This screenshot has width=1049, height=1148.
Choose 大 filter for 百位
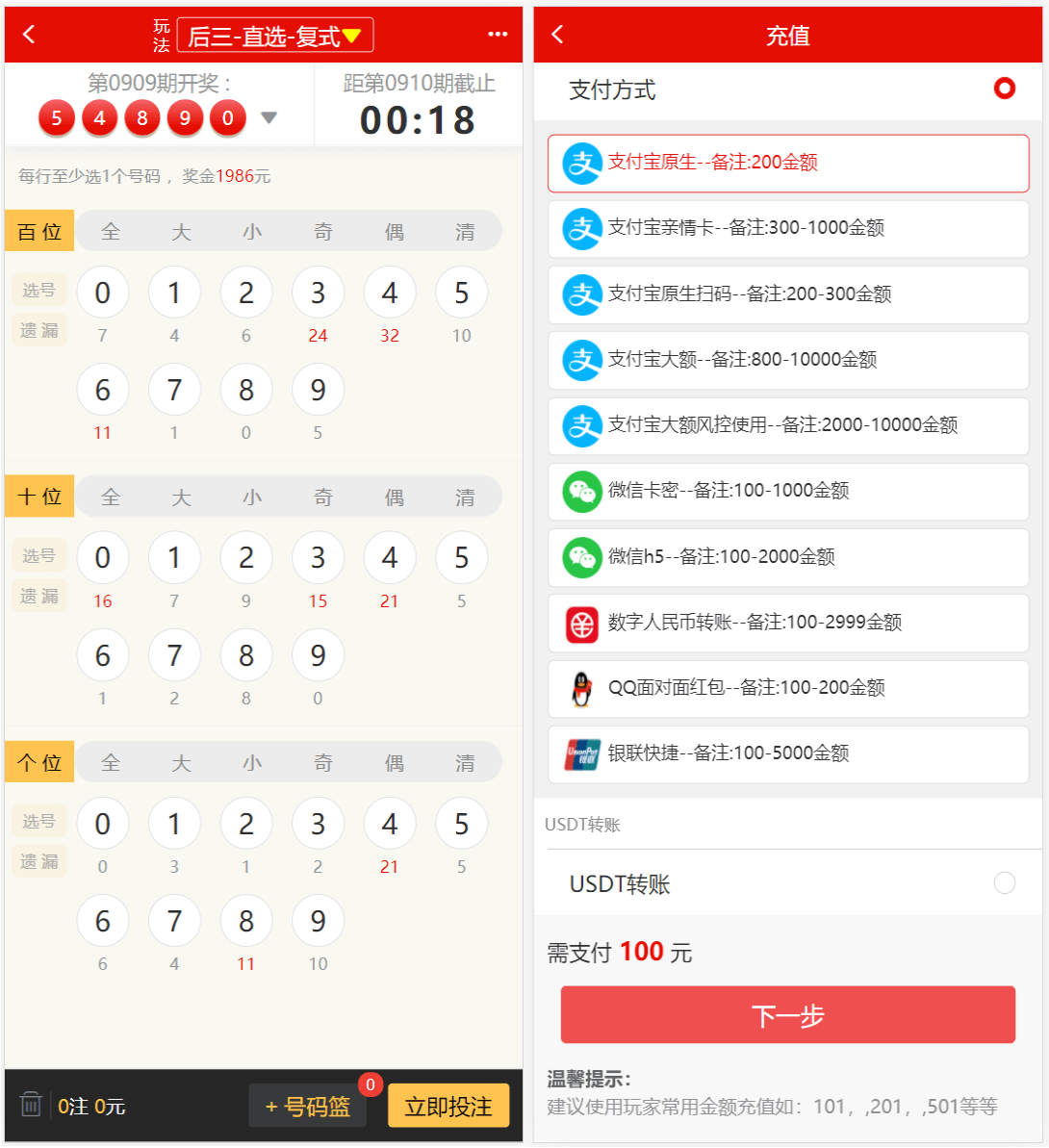(181, 232)
